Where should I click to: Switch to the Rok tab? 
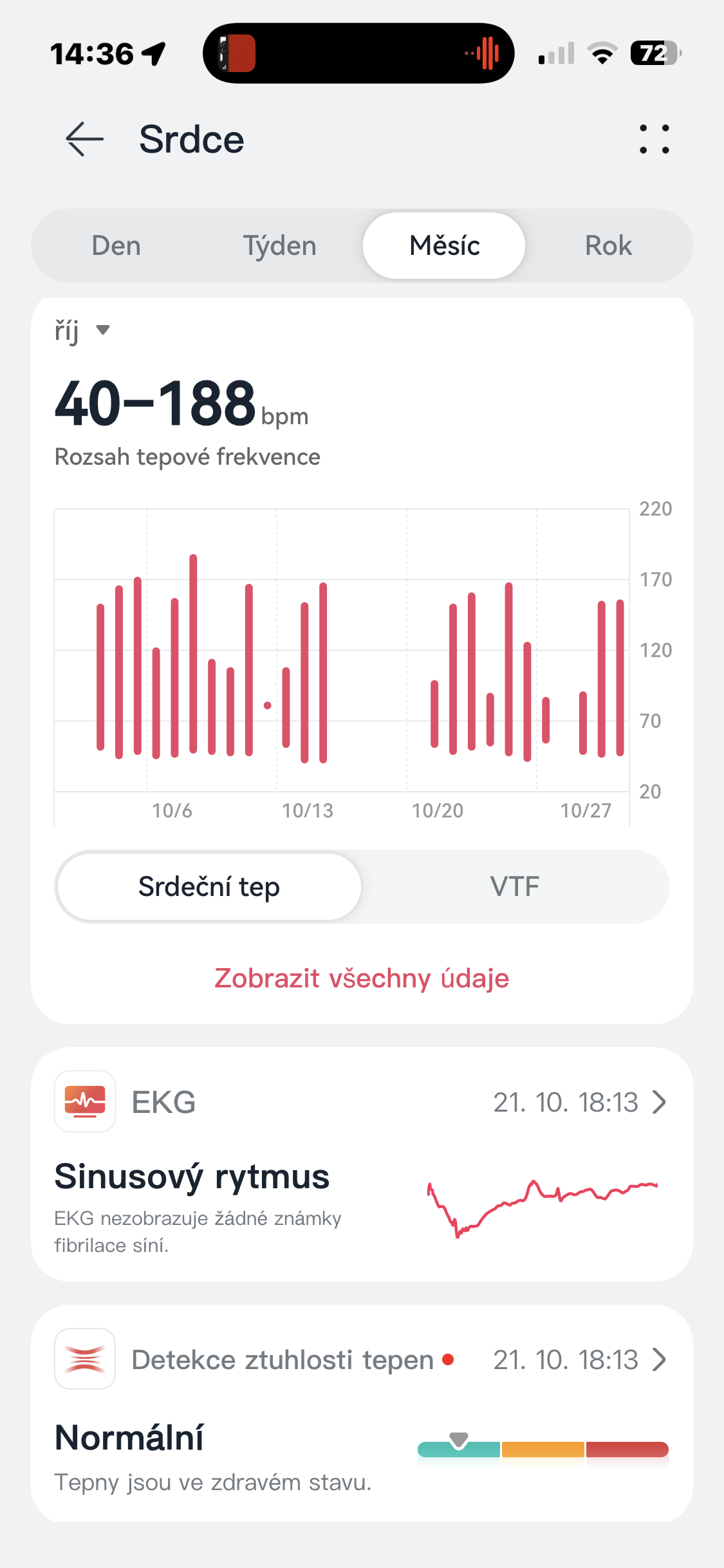[608, 246]
